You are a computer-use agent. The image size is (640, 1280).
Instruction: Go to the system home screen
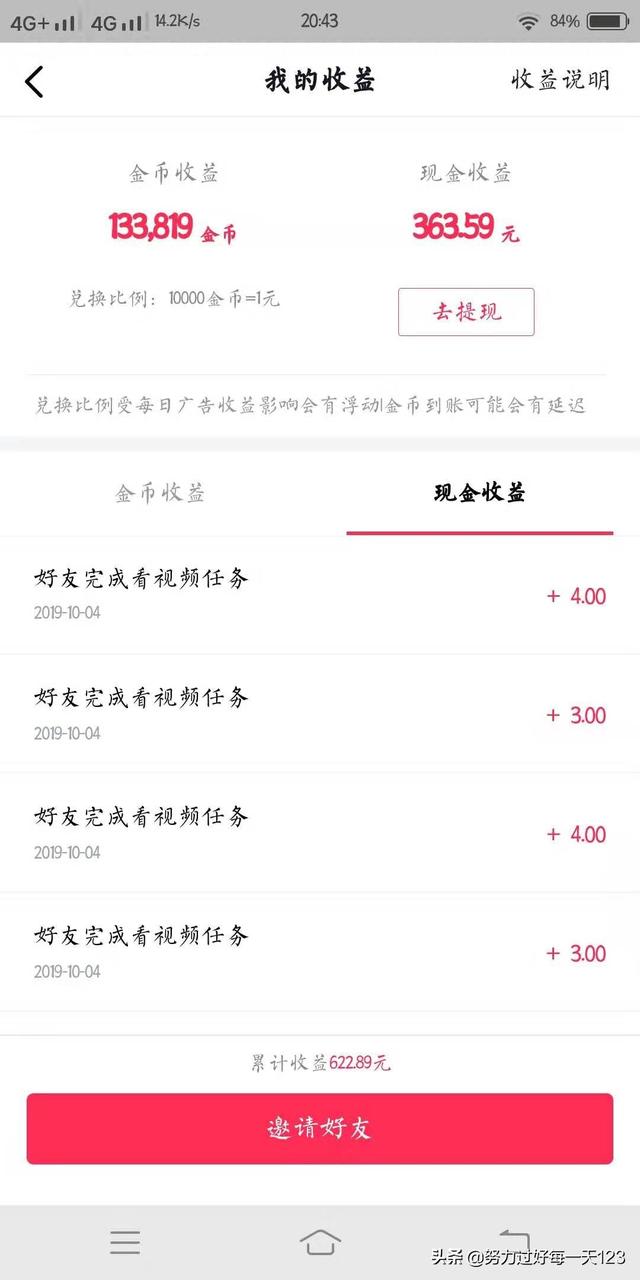click(x=320, y=1242)
